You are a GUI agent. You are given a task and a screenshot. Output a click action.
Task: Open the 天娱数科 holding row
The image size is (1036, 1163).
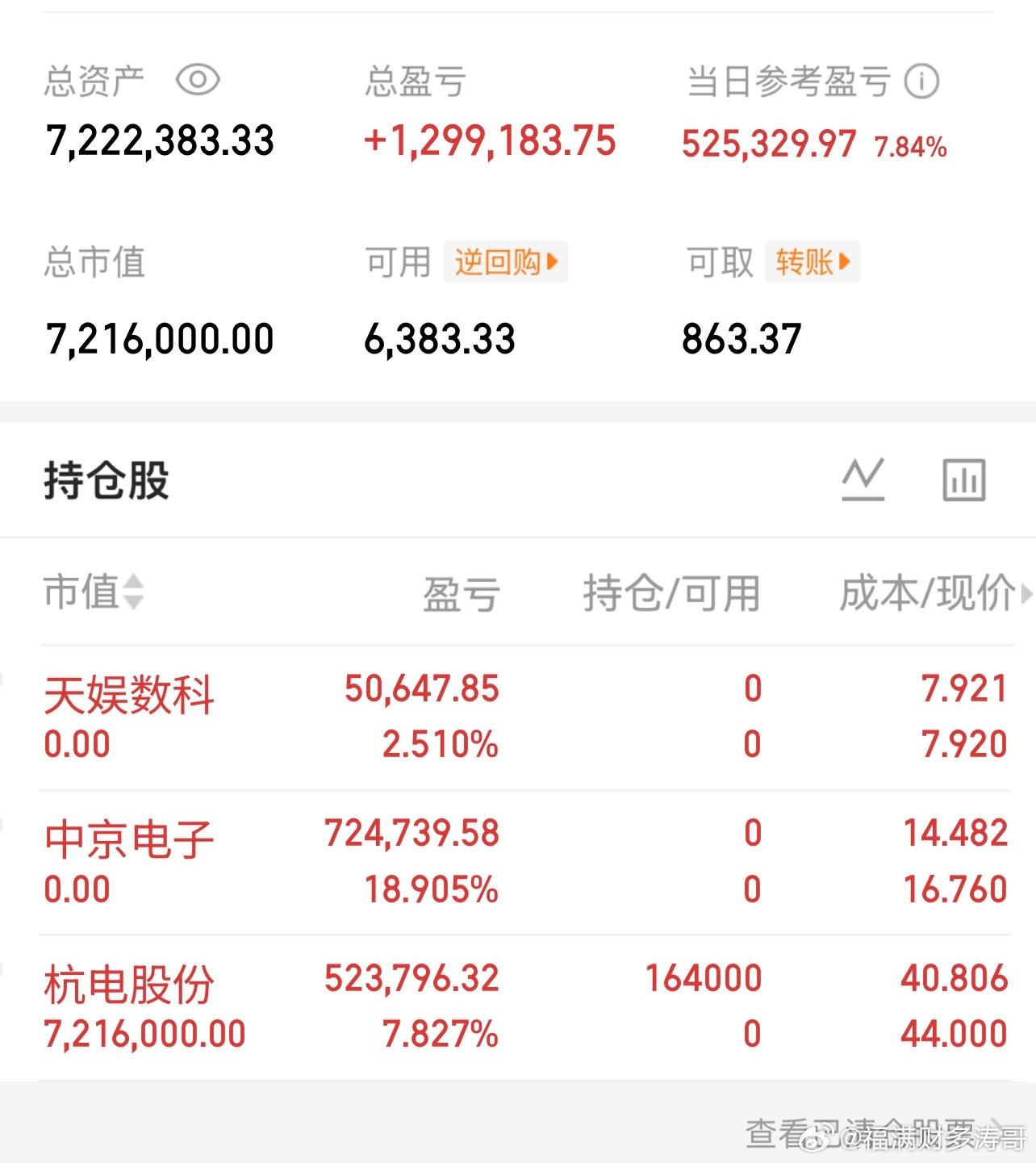pyautogui.click(x=524, y=717)
